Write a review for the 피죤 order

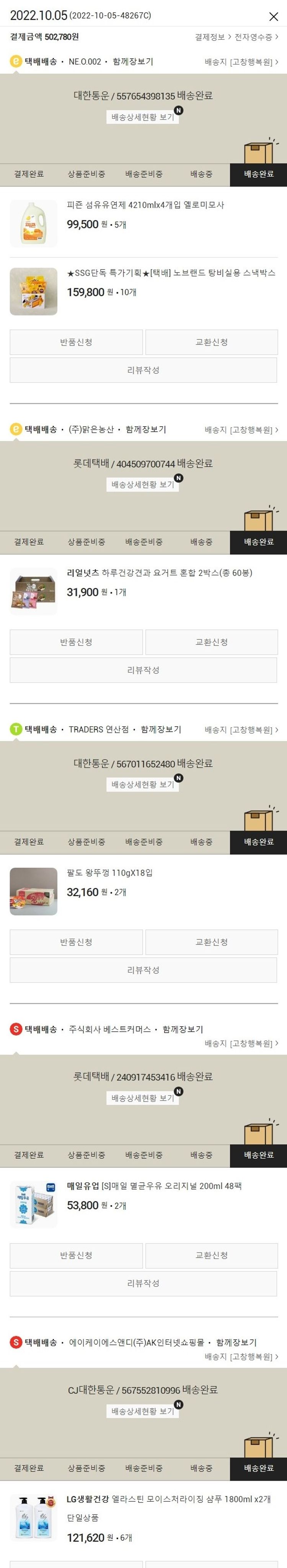(143, 370)
